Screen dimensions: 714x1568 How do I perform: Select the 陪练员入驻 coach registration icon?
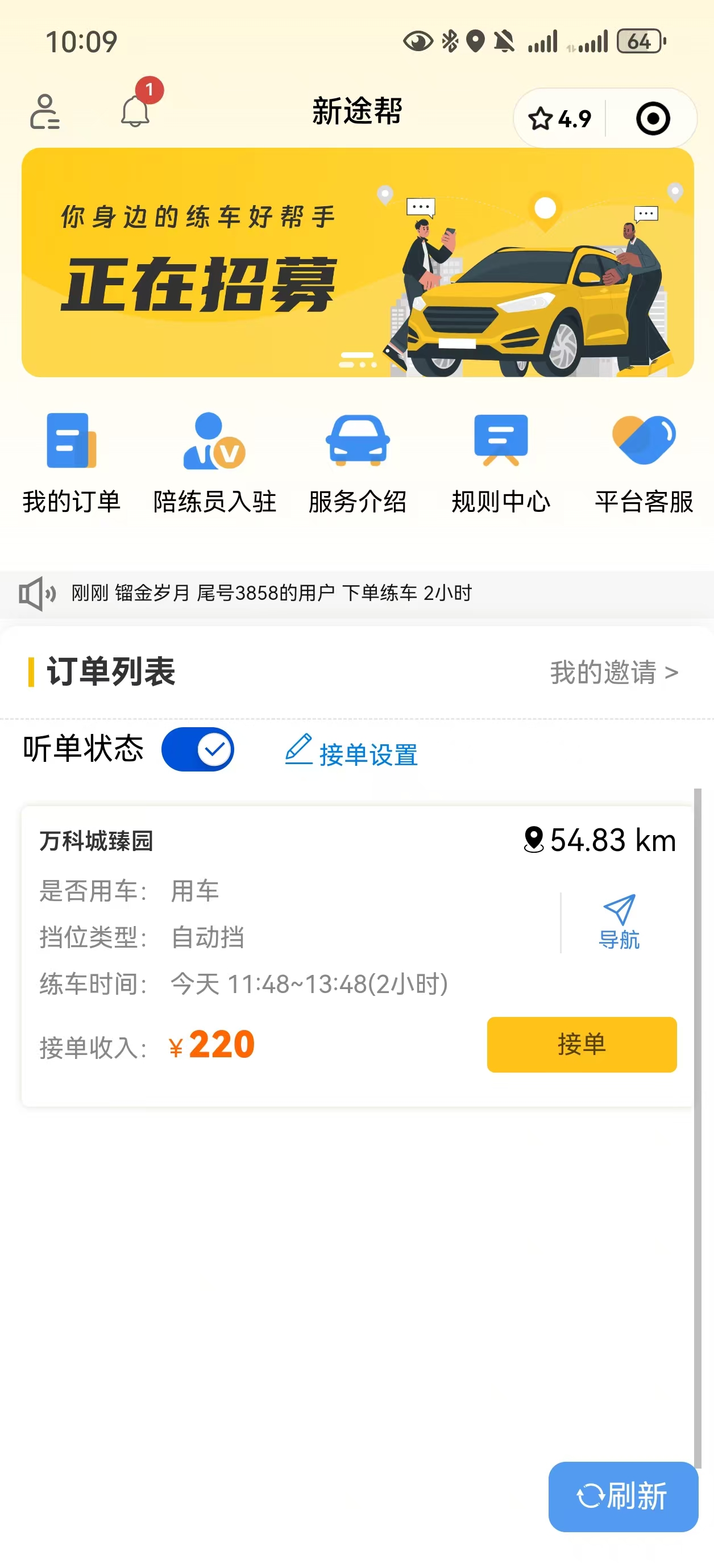coord(214,460)
